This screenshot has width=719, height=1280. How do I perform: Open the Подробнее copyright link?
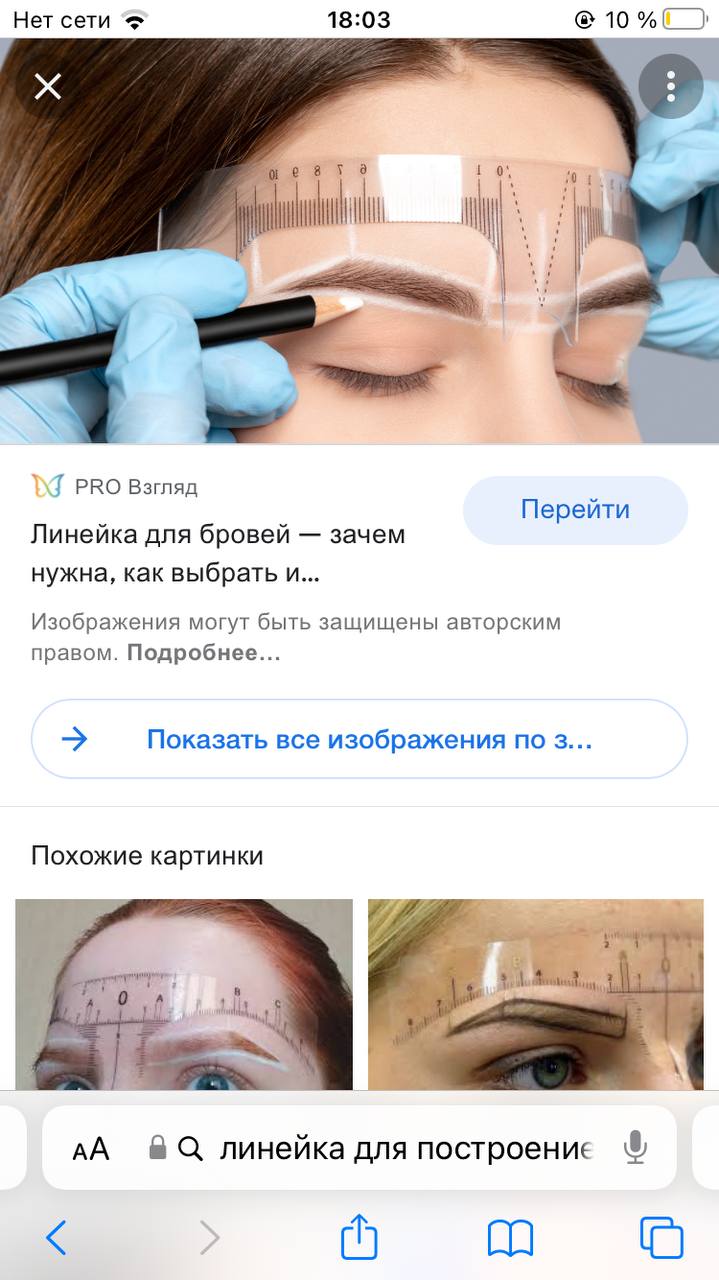tap(204, 654)
